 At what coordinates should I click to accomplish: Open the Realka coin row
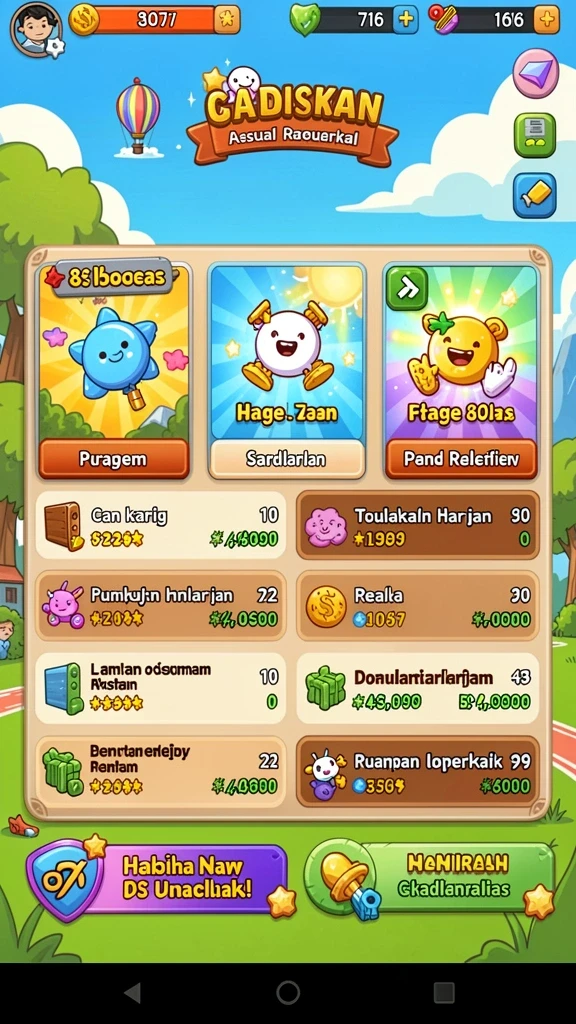[418, 607]
